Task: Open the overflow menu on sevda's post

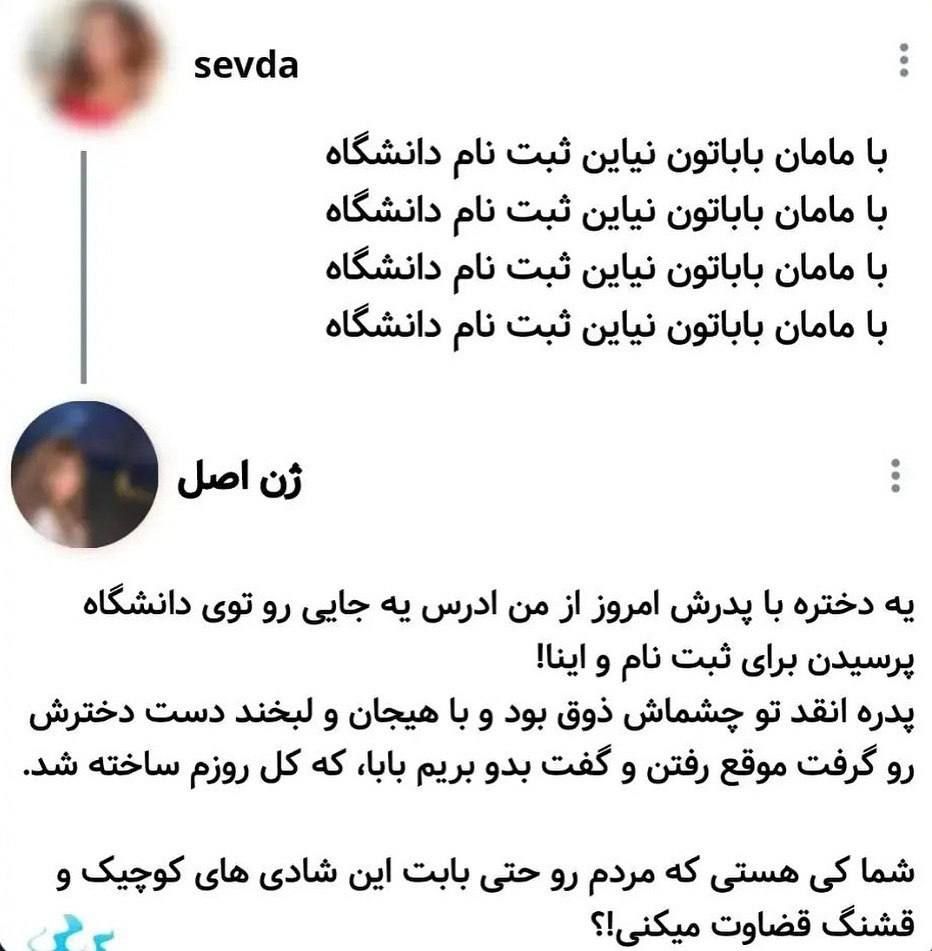Action: [904, 61]
